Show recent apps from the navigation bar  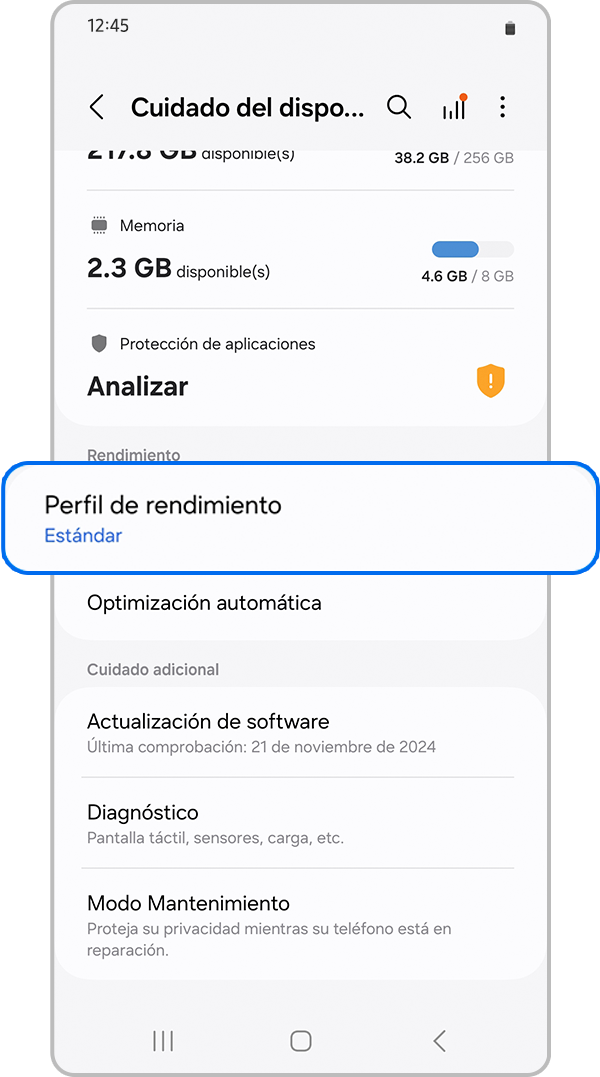click(163, 1041)
